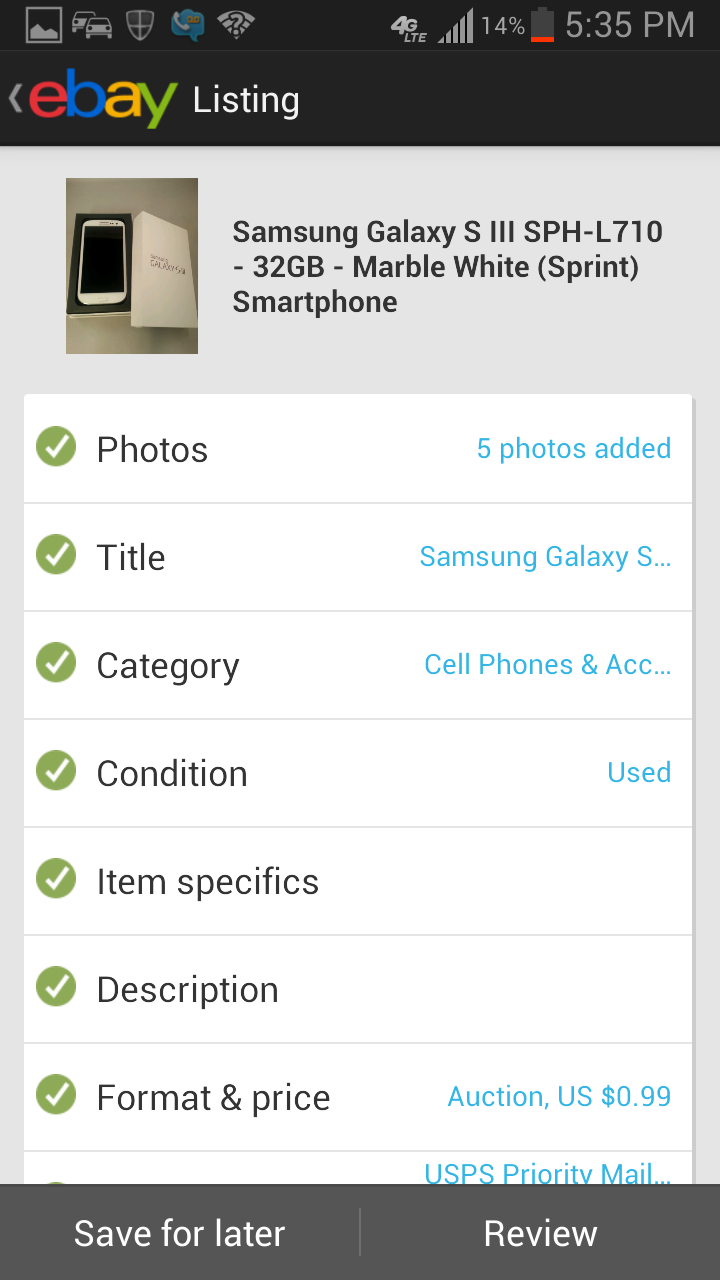
Task: Select the Listing title in the app bar
Action: pos(243,99)
